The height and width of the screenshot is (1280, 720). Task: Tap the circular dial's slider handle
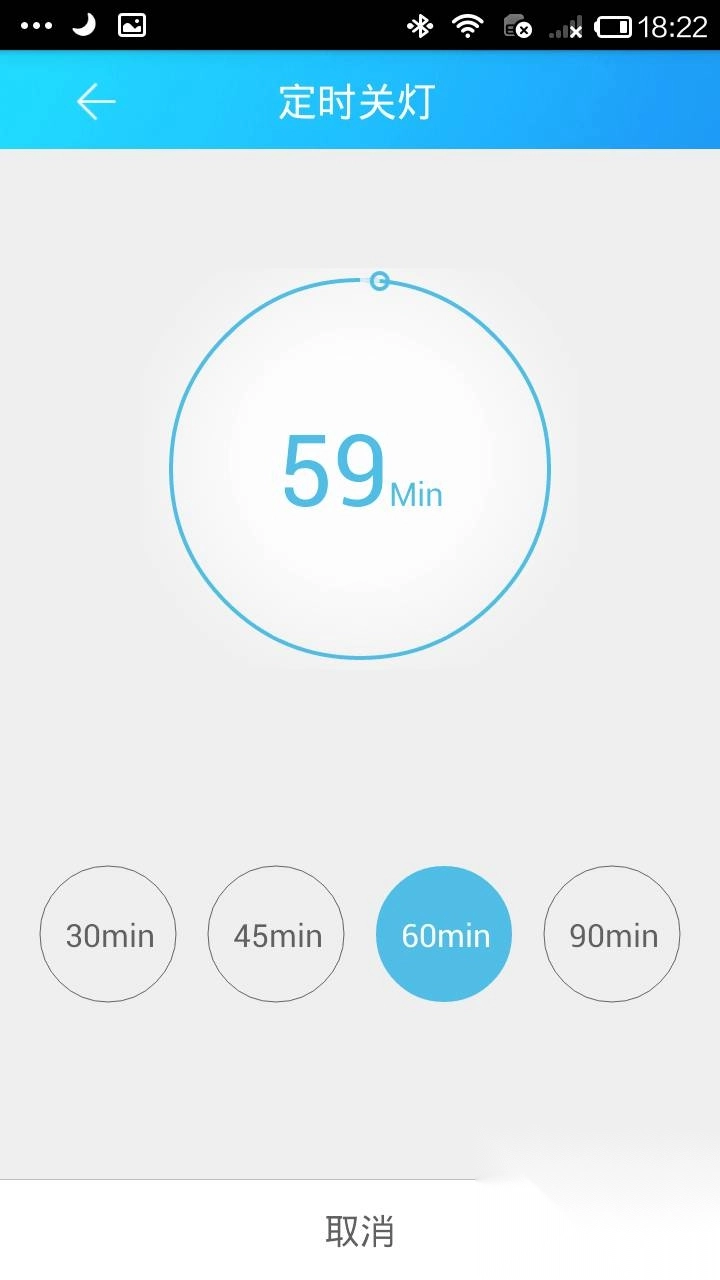point(379,281)
